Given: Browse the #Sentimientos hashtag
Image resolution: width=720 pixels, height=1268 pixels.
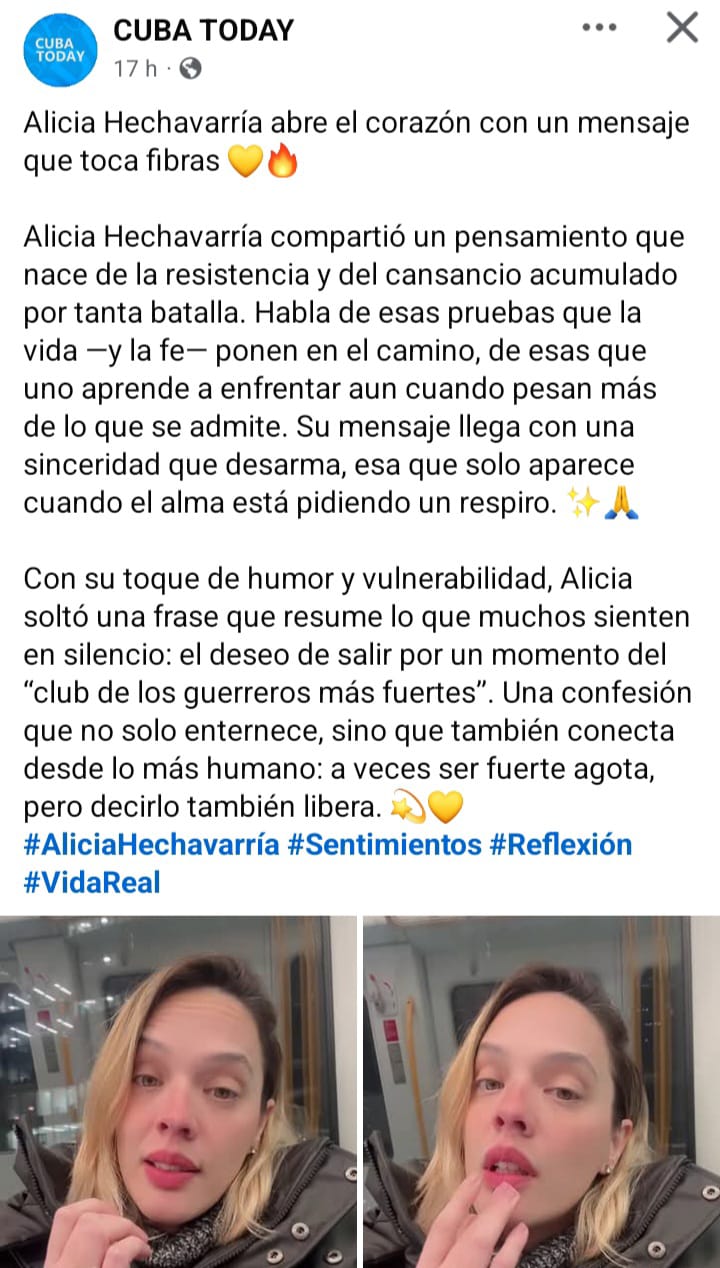Looking at the screenshot, I should pyautogui.click(x=384, y=845).
